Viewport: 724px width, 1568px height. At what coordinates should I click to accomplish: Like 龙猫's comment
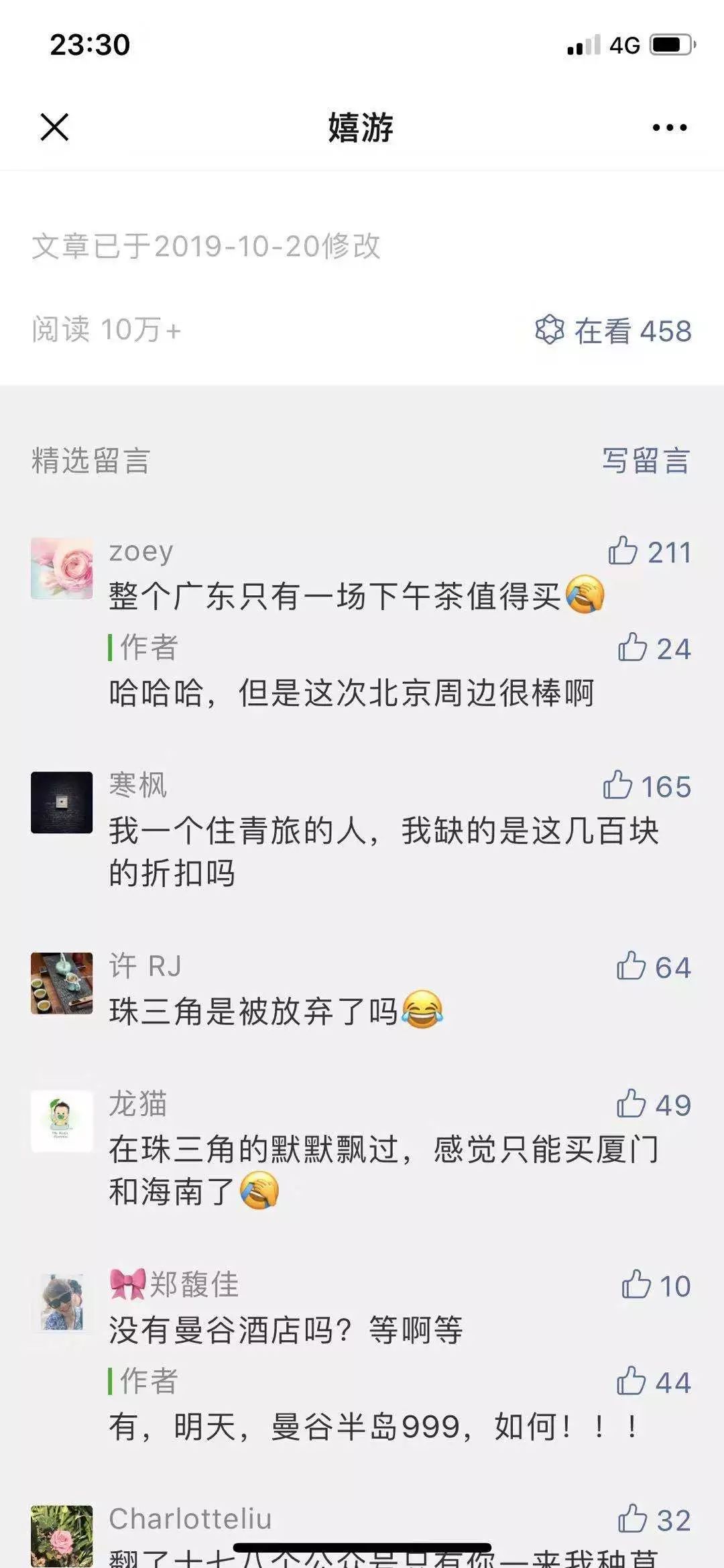(x=631, y=1104)
